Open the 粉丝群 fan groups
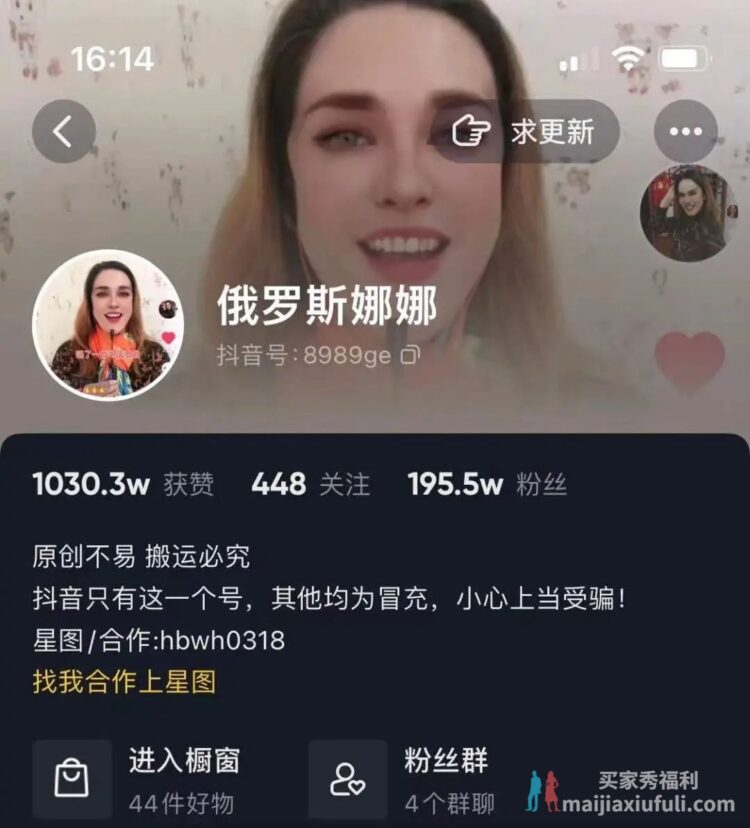The image size is (750, 828). (x=415, y=778)
